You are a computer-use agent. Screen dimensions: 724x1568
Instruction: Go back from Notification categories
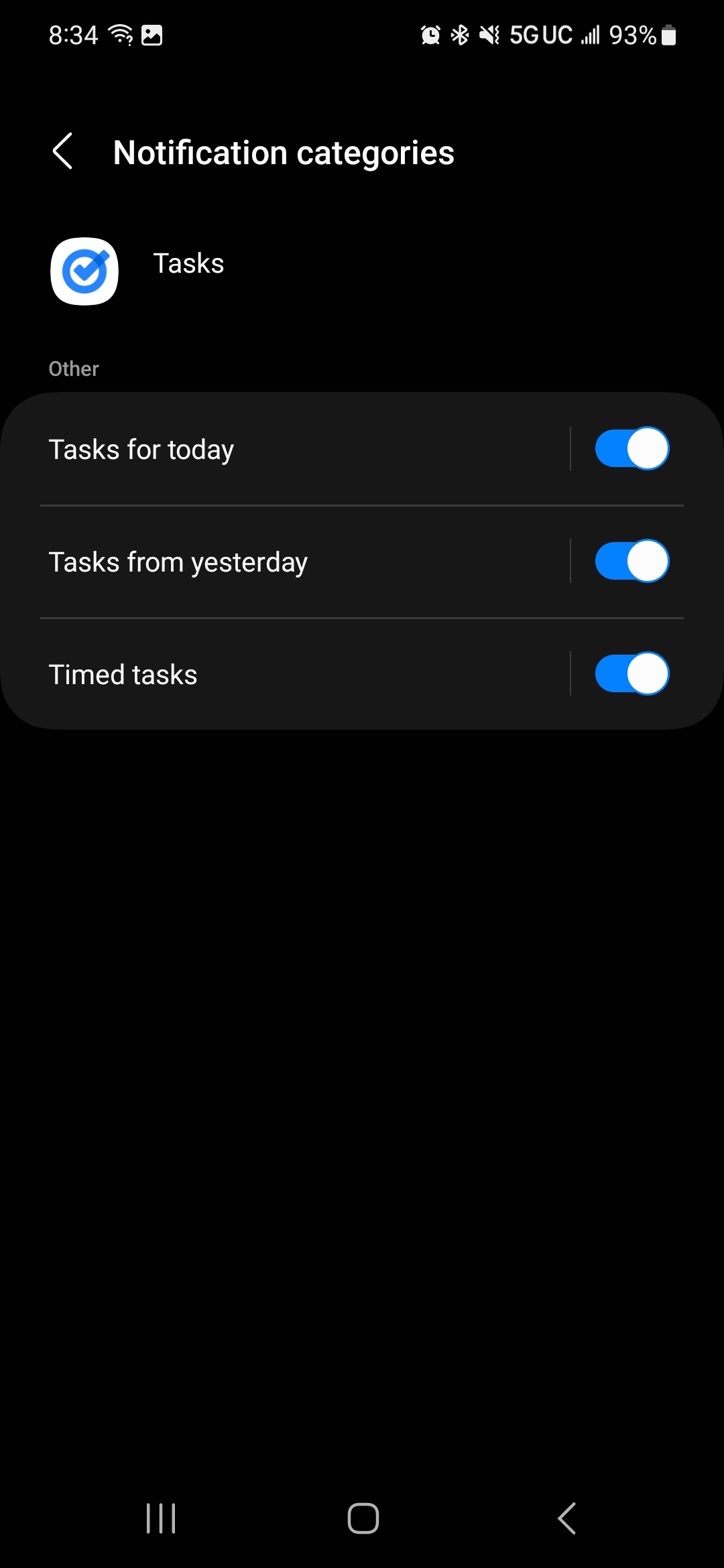pos(62,151)
